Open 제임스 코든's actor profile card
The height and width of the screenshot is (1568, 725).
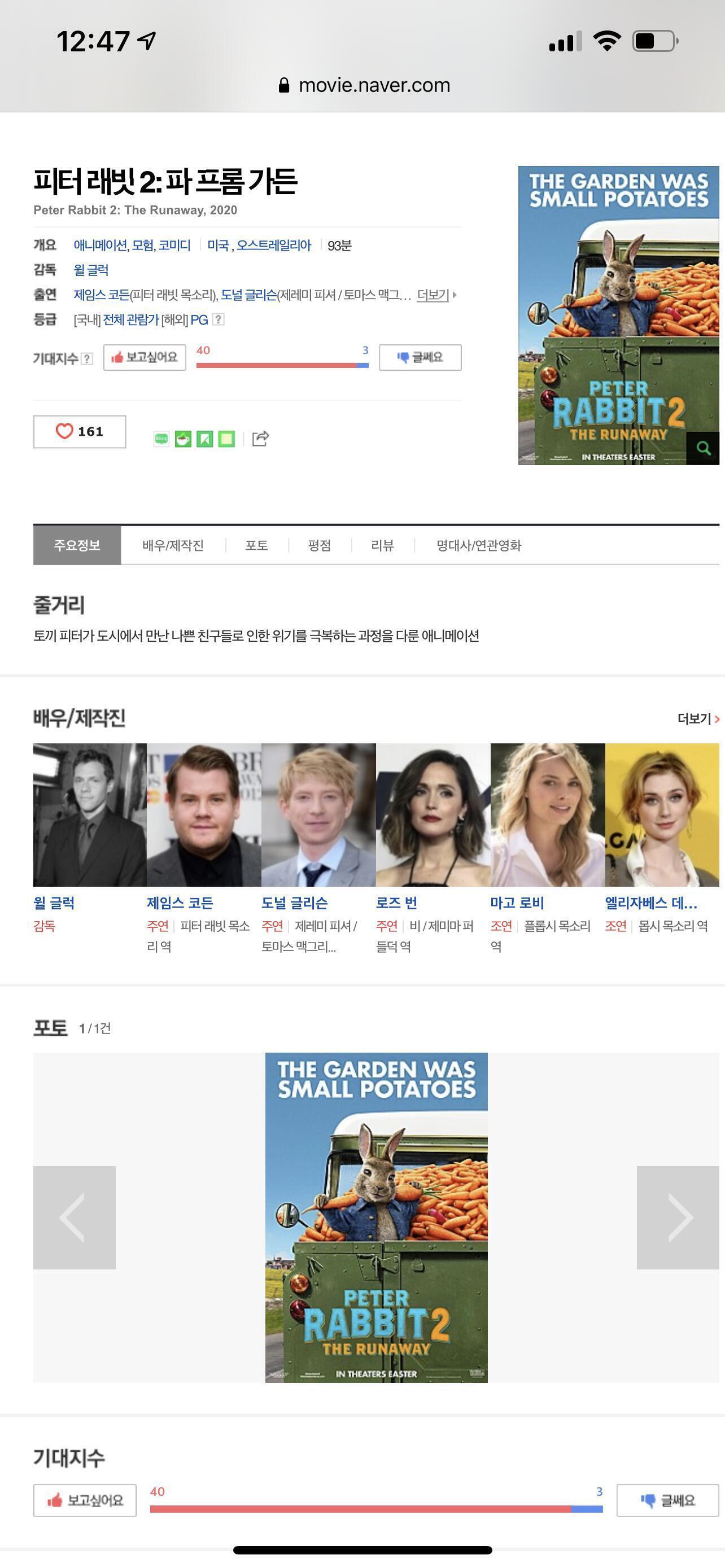(203, 848)
